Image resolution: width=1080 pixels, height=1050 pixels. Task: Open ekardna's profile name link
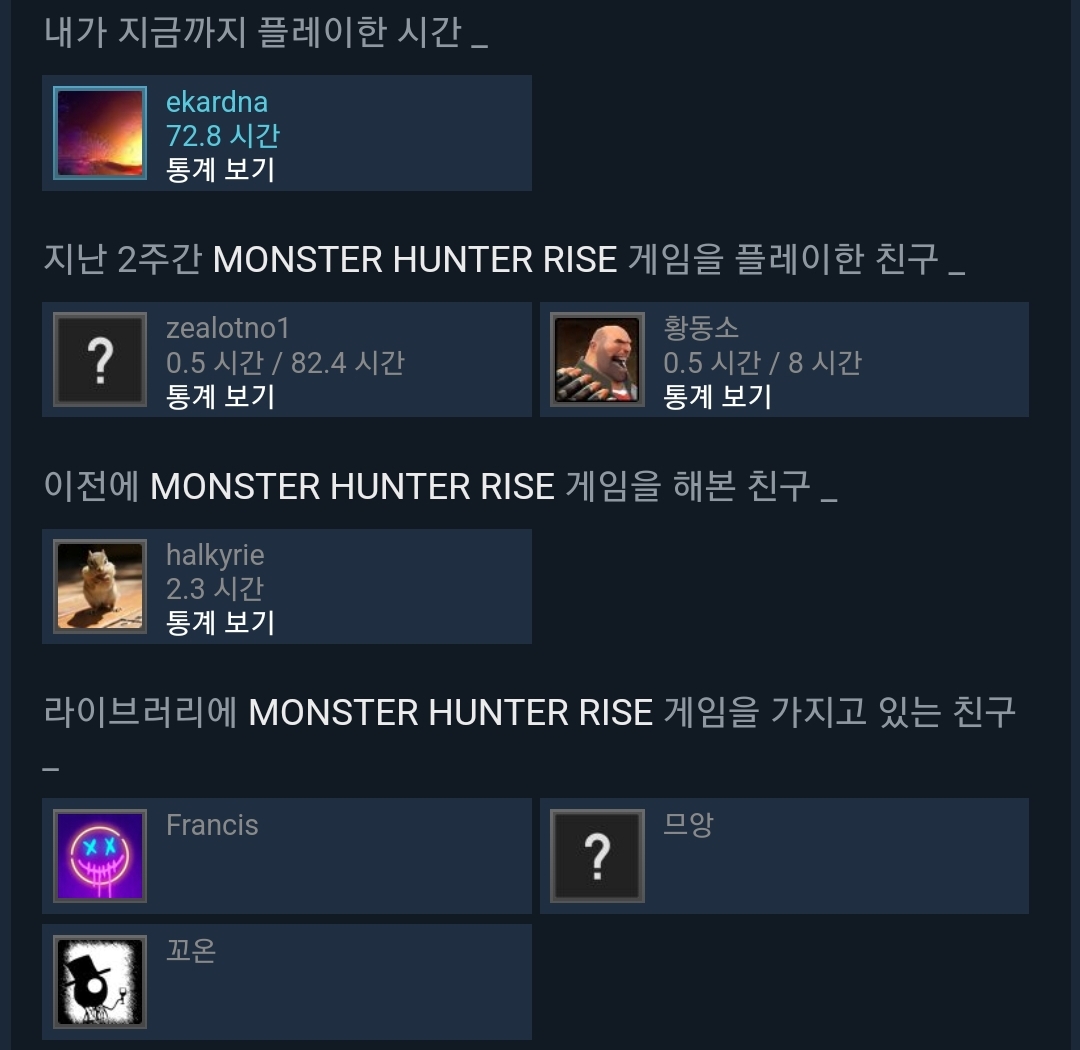pos(216,102)
